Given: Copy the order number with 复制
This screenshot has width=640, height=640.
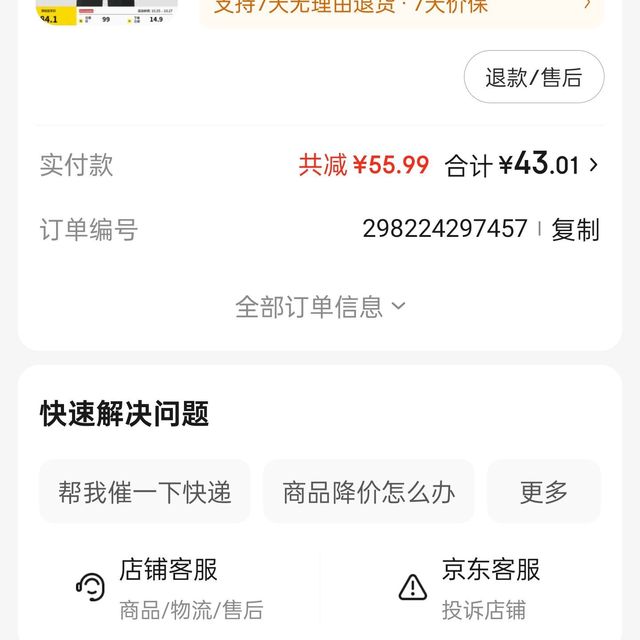Looking at the screenshot, I should 575,229.
